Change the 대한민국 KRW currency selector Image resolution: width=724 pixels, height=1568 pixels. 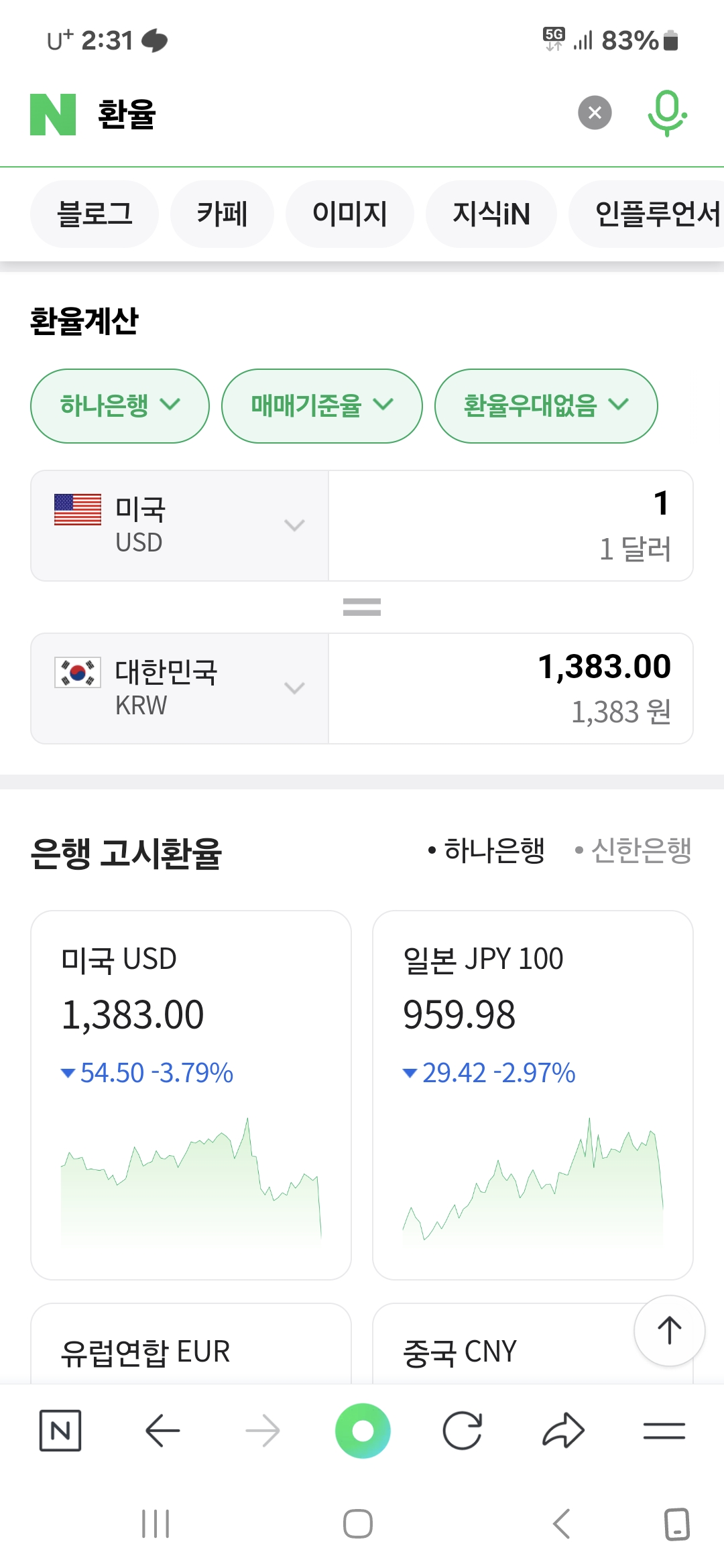pyautogui.click(x=180, y=688)
